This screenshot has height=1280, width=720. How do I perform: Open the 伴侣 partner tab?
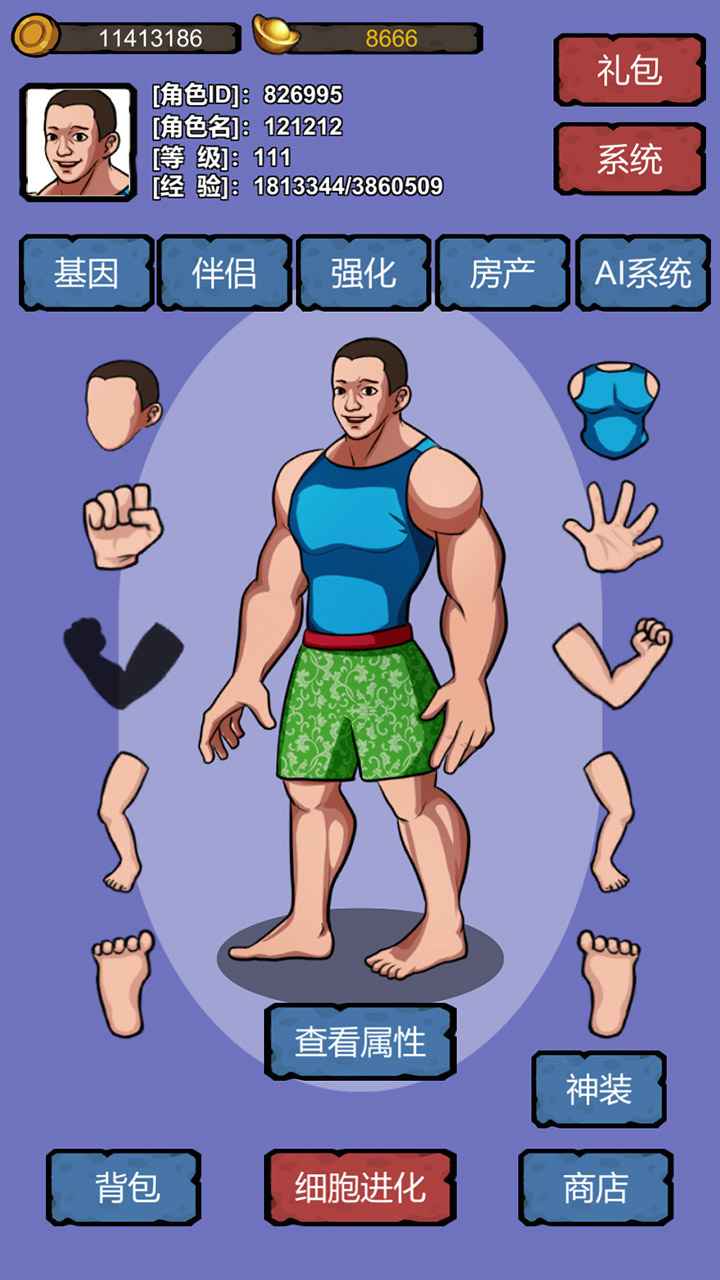coord(225,273)
